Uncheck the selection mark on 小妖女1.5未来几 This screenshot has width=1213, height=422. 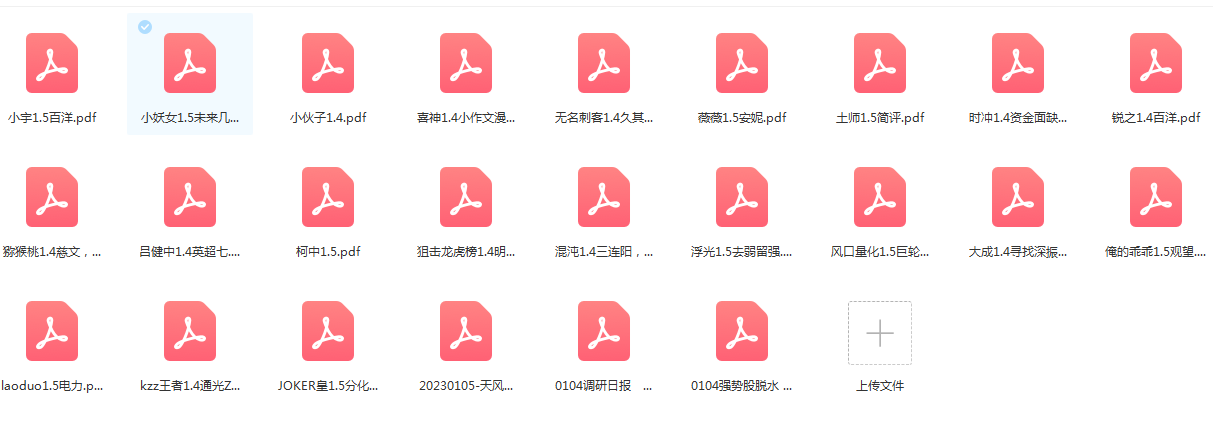[145, 27]
